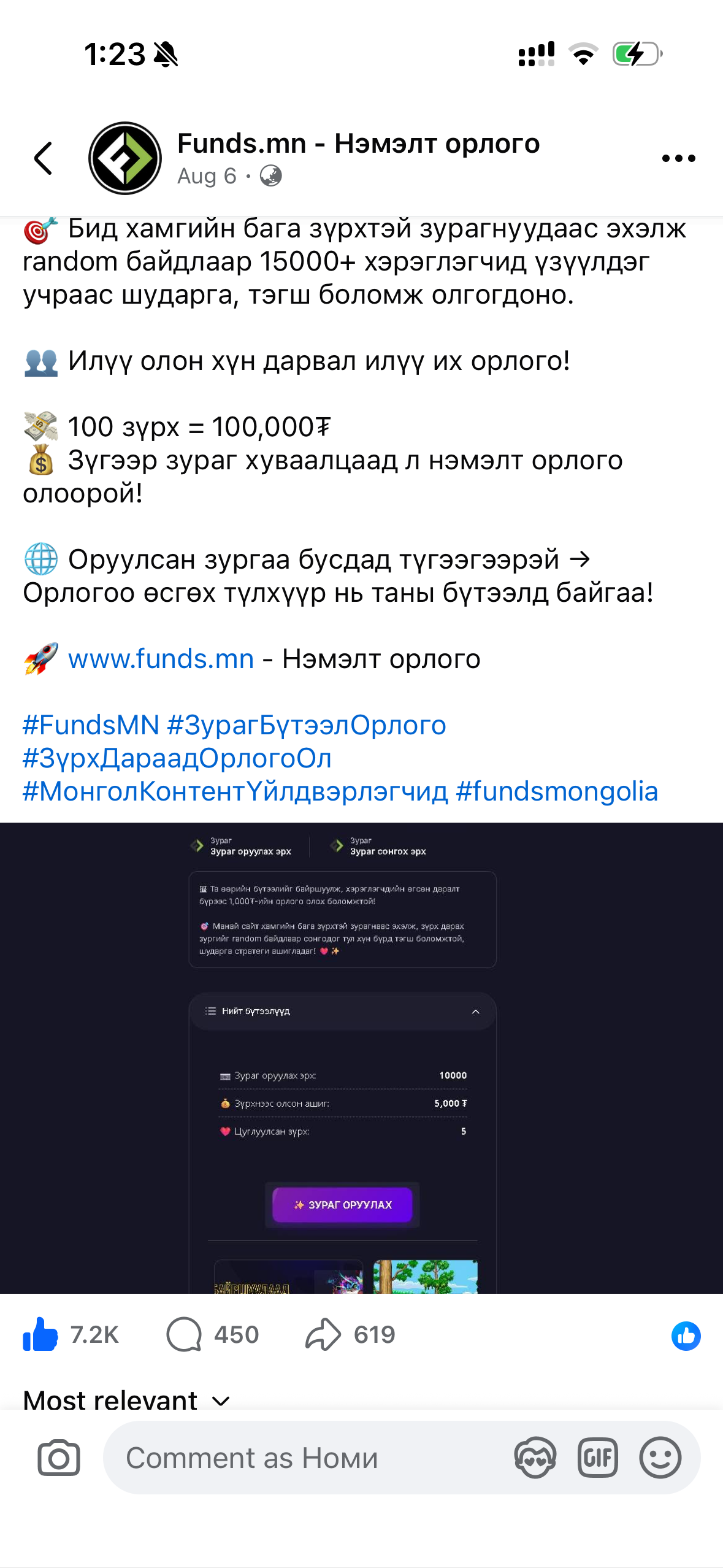This screenshot has width=723, height=1568.
Task: Open the avatar sticker picker
Action: (535, 1458)
